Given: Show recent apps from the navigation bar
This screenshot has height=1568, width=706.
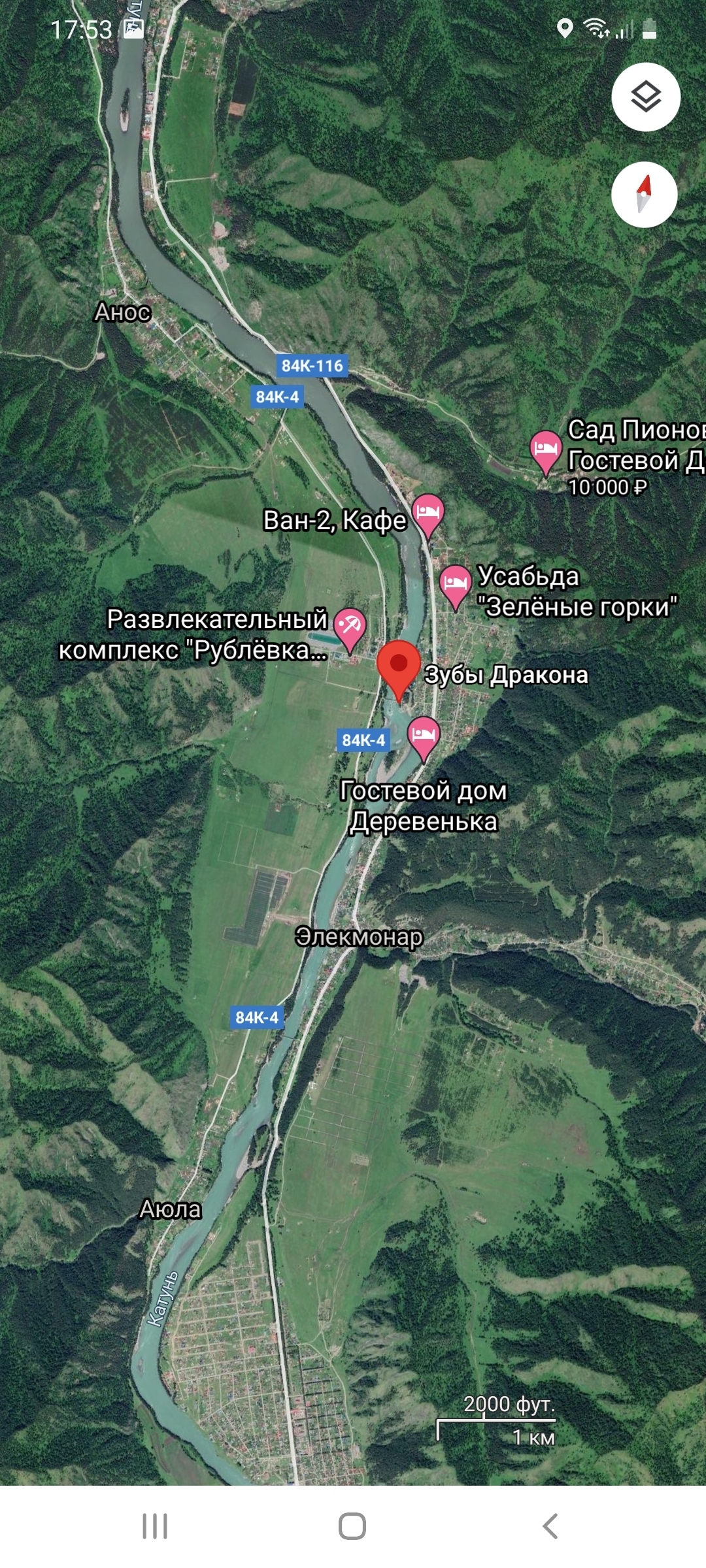Looking at the screenshot, I should (x=155, y=1527).
